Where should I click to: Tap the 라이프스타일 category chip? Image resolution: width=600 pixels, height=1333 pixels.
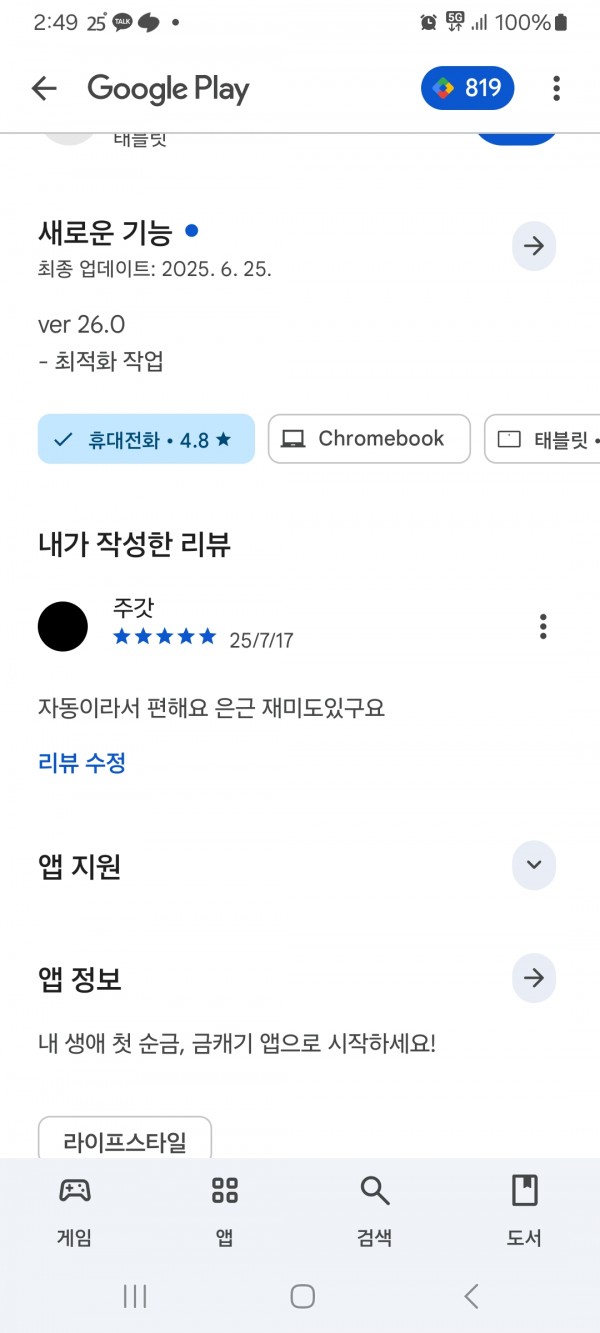(125, 1141)
